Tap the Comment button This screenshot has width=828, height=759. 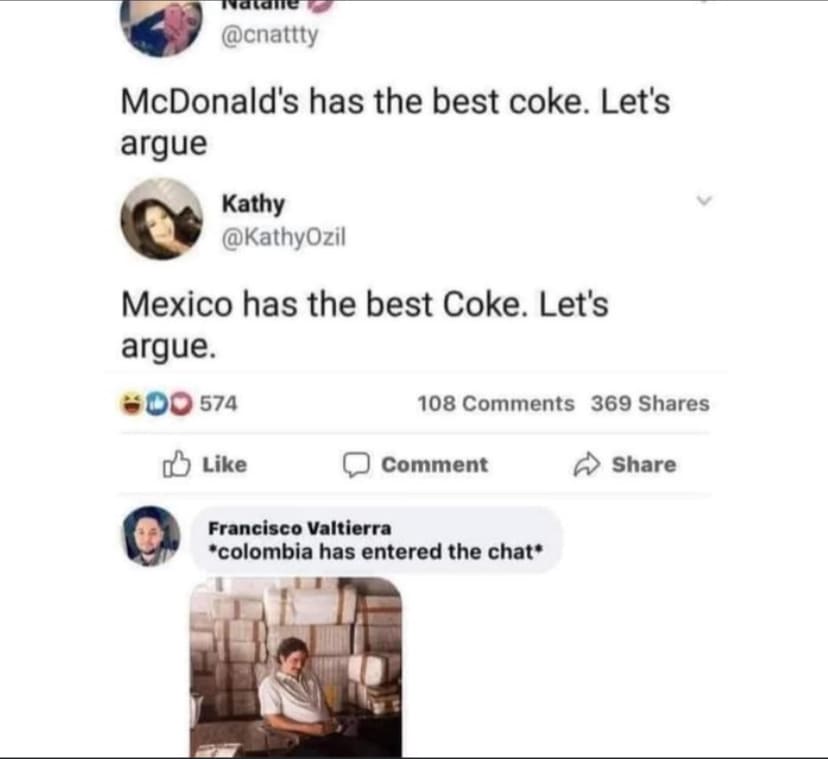click(x=416, y=464)
